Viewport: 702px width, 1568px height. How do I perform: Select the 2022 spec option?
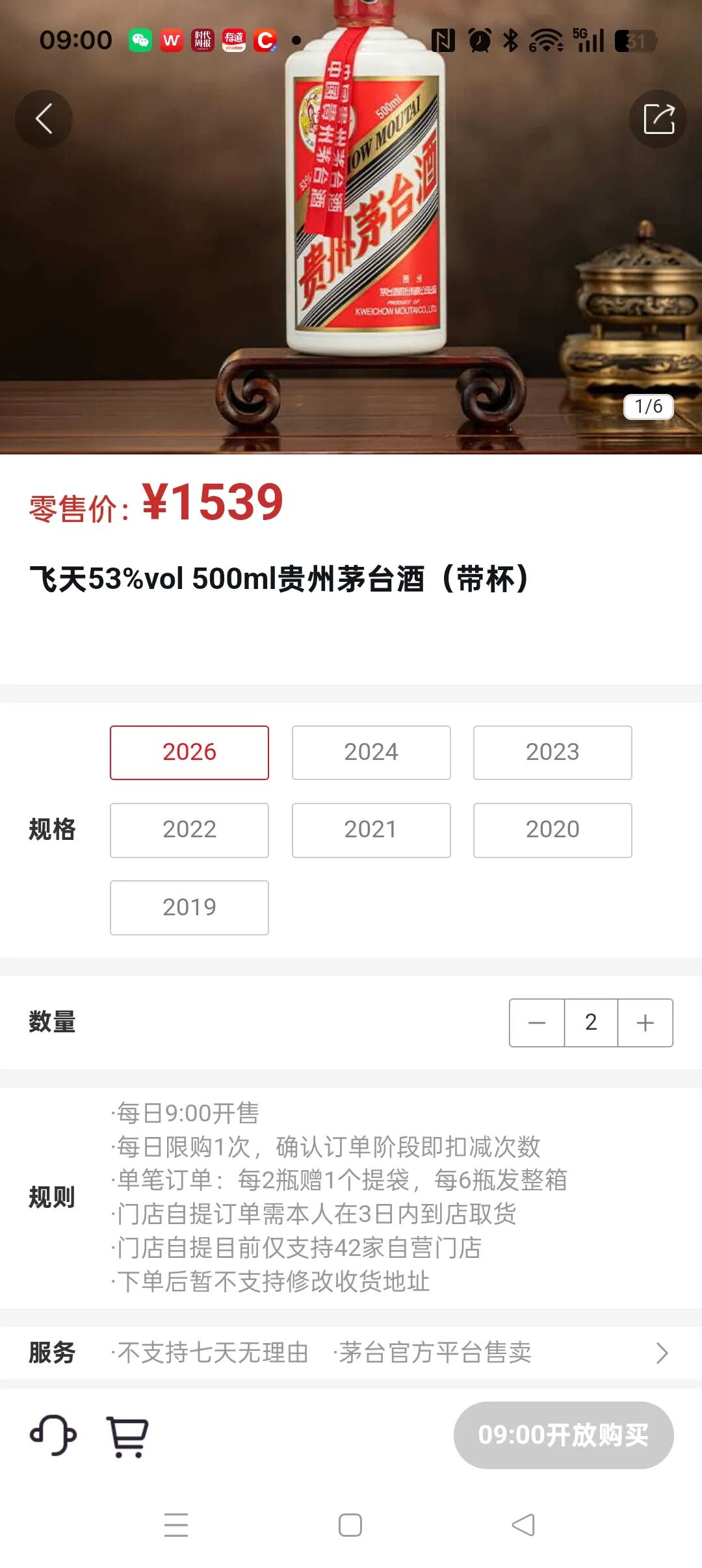tap(189, 830)
